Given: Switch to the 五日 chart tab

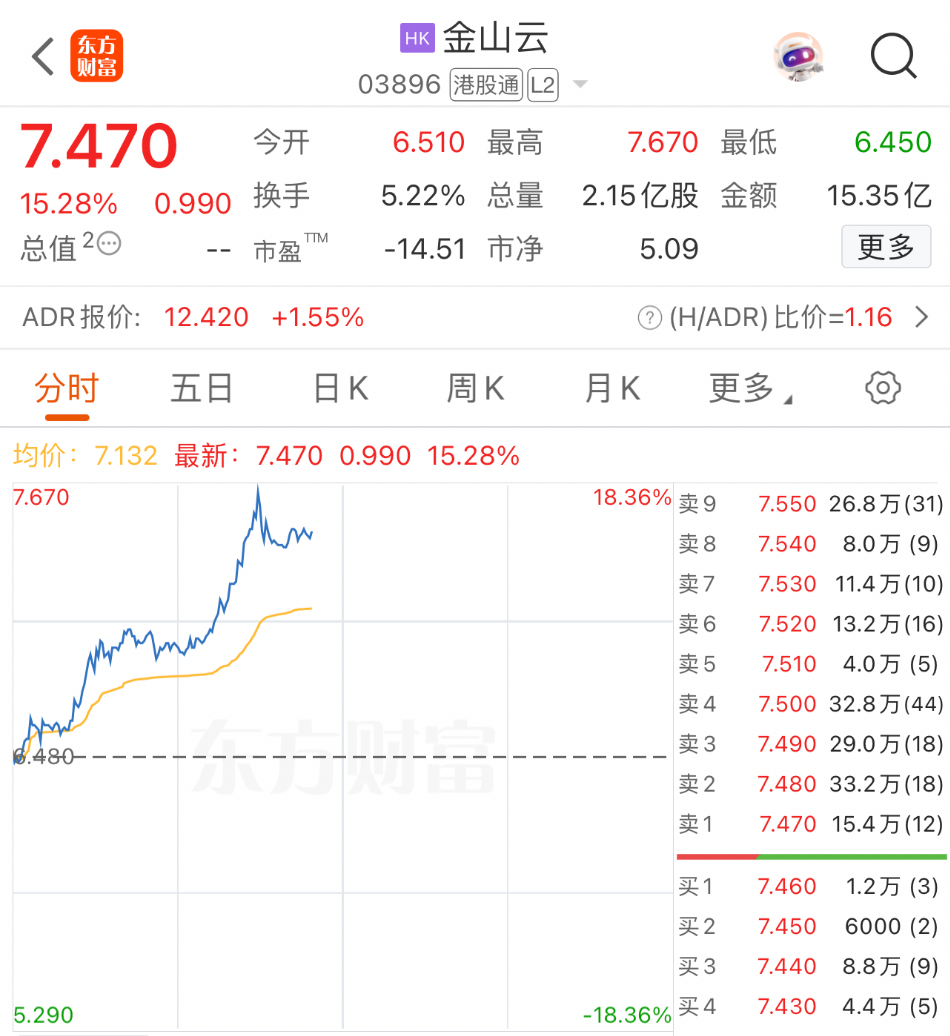Looking at the screenshot, I should 201,388.
